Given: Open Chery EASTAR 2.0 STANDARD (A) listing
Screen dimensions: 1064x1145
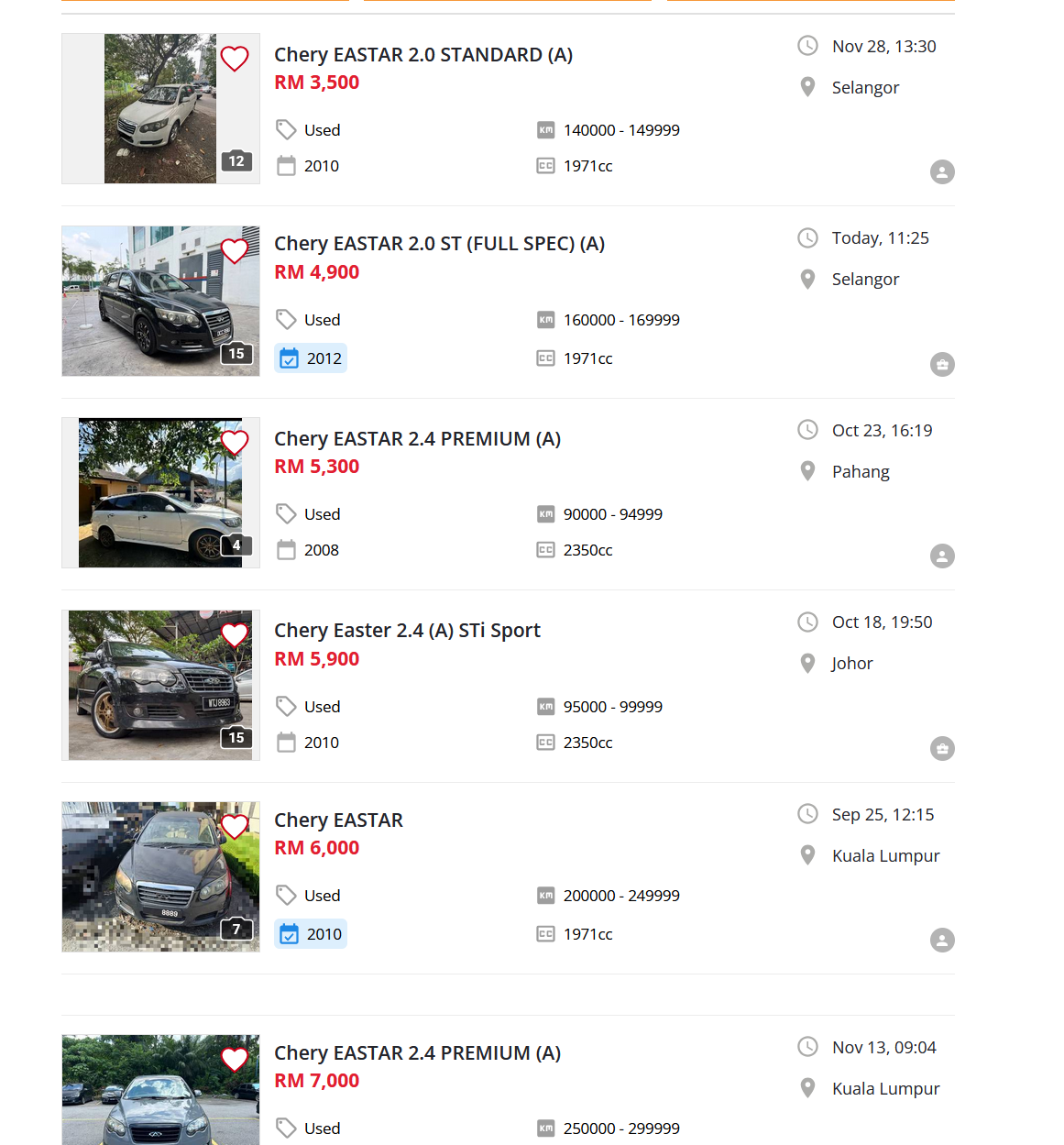Looking at the screenshot, I should (423, 55).
